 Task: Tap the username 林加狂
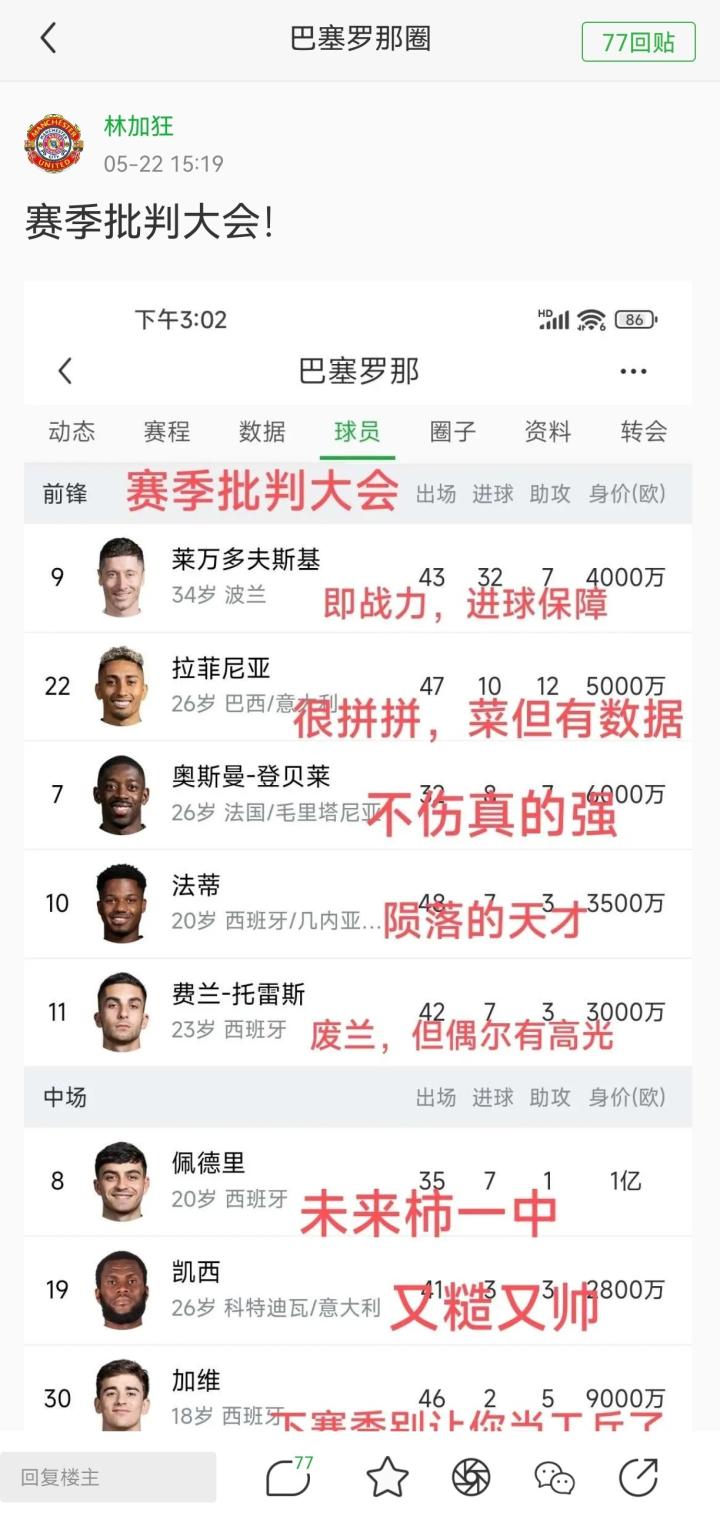coord(139,126)
